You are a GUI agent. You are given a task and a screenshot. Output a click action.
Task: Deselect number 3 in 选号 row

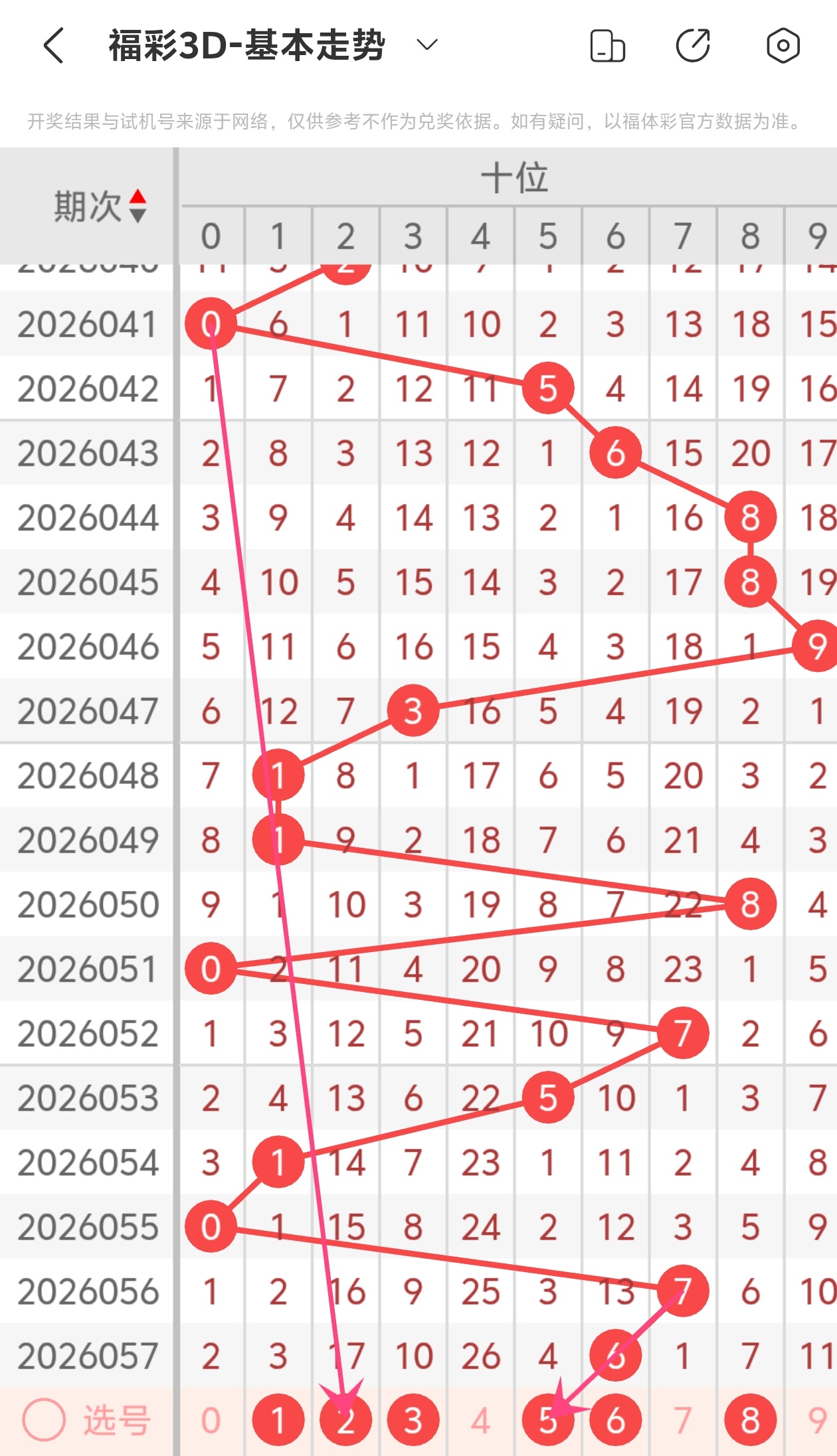pos(413,1421)
